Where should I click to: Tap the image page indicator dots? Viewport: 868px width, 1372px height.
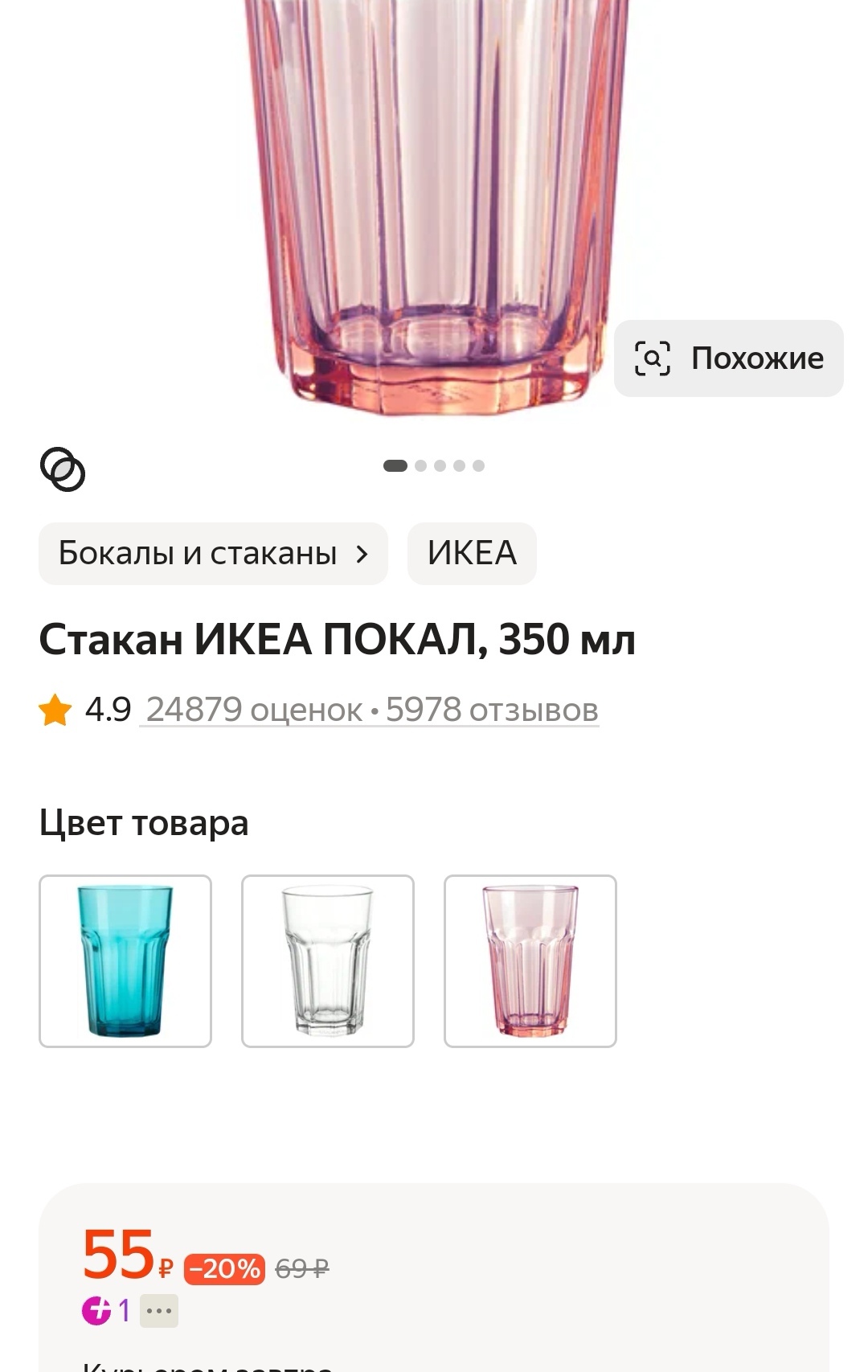pos(434,466)
